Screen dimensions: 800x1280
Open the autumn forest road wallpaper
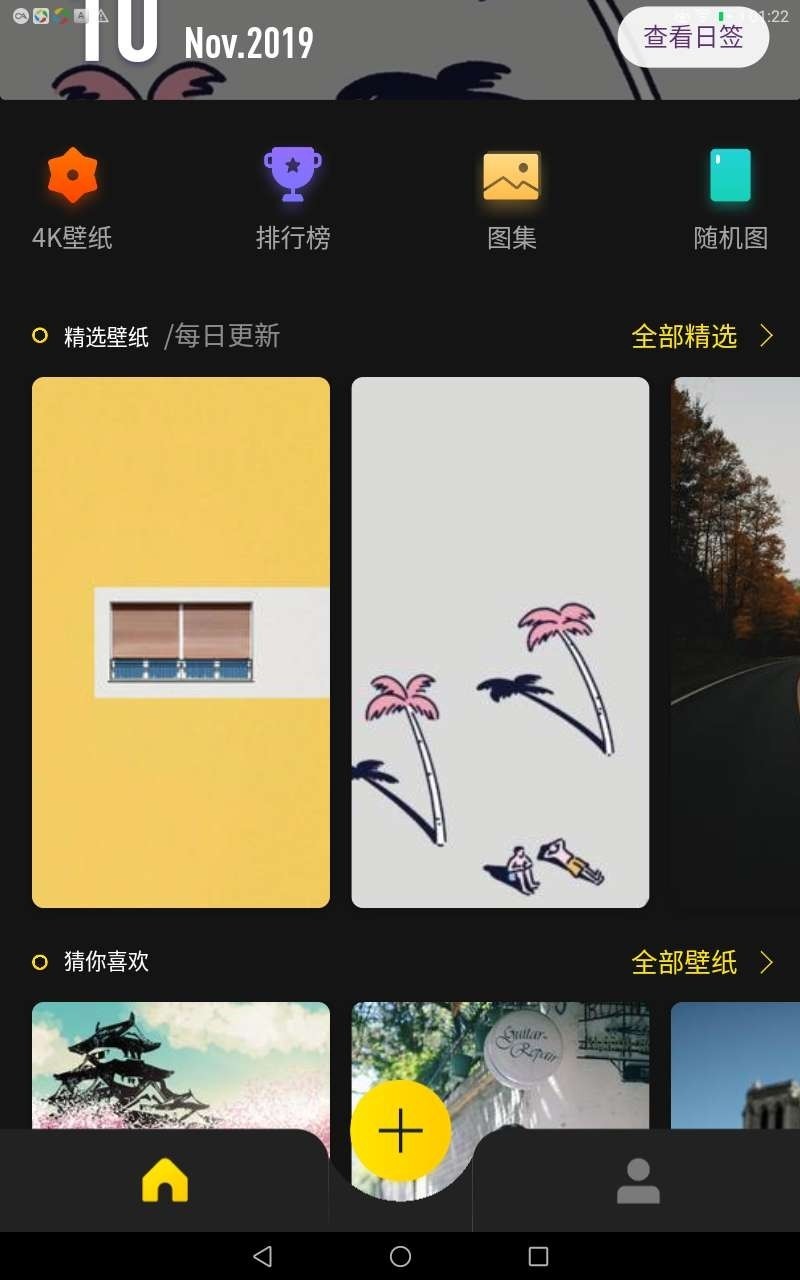[x=735, y=642]
